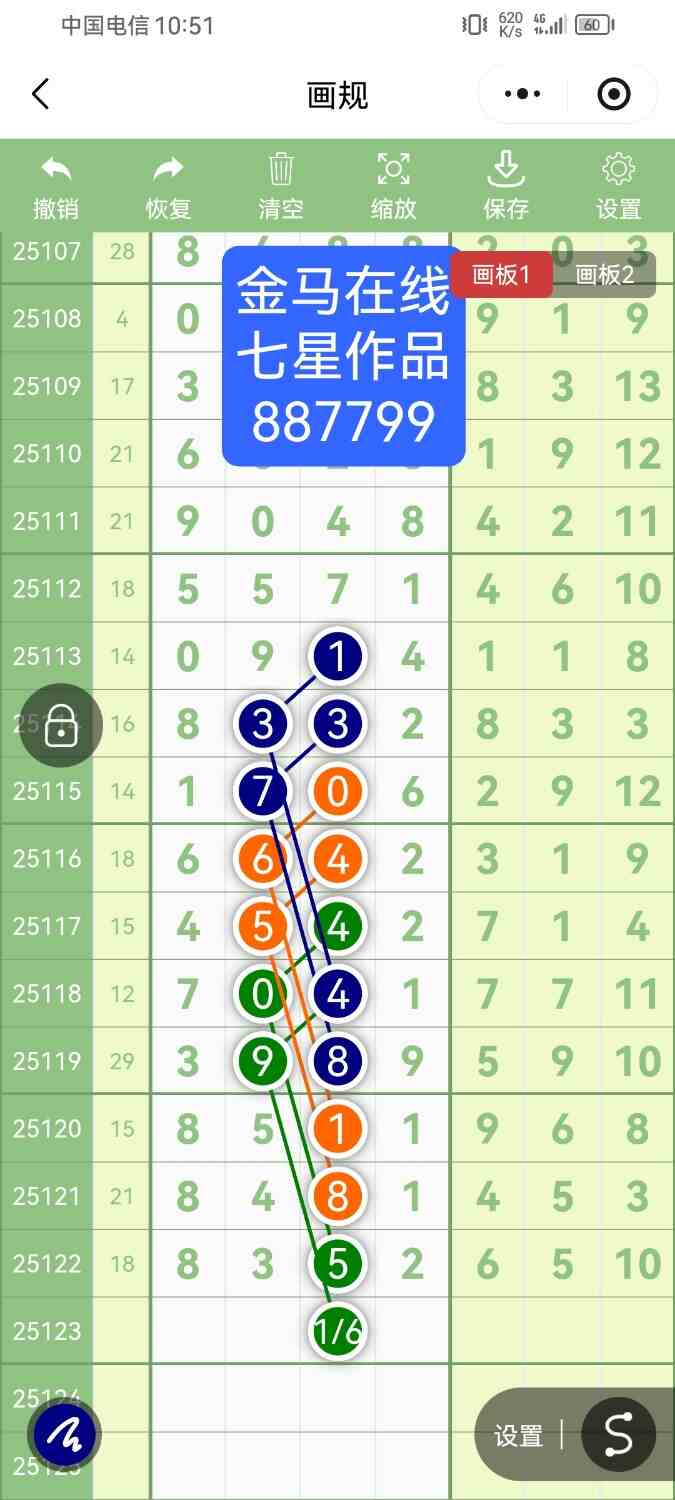Switch to 画板2
Image resolution: width=675 pixels, height=1500 pixels.
pyautogui.click(x=605, y=275)
